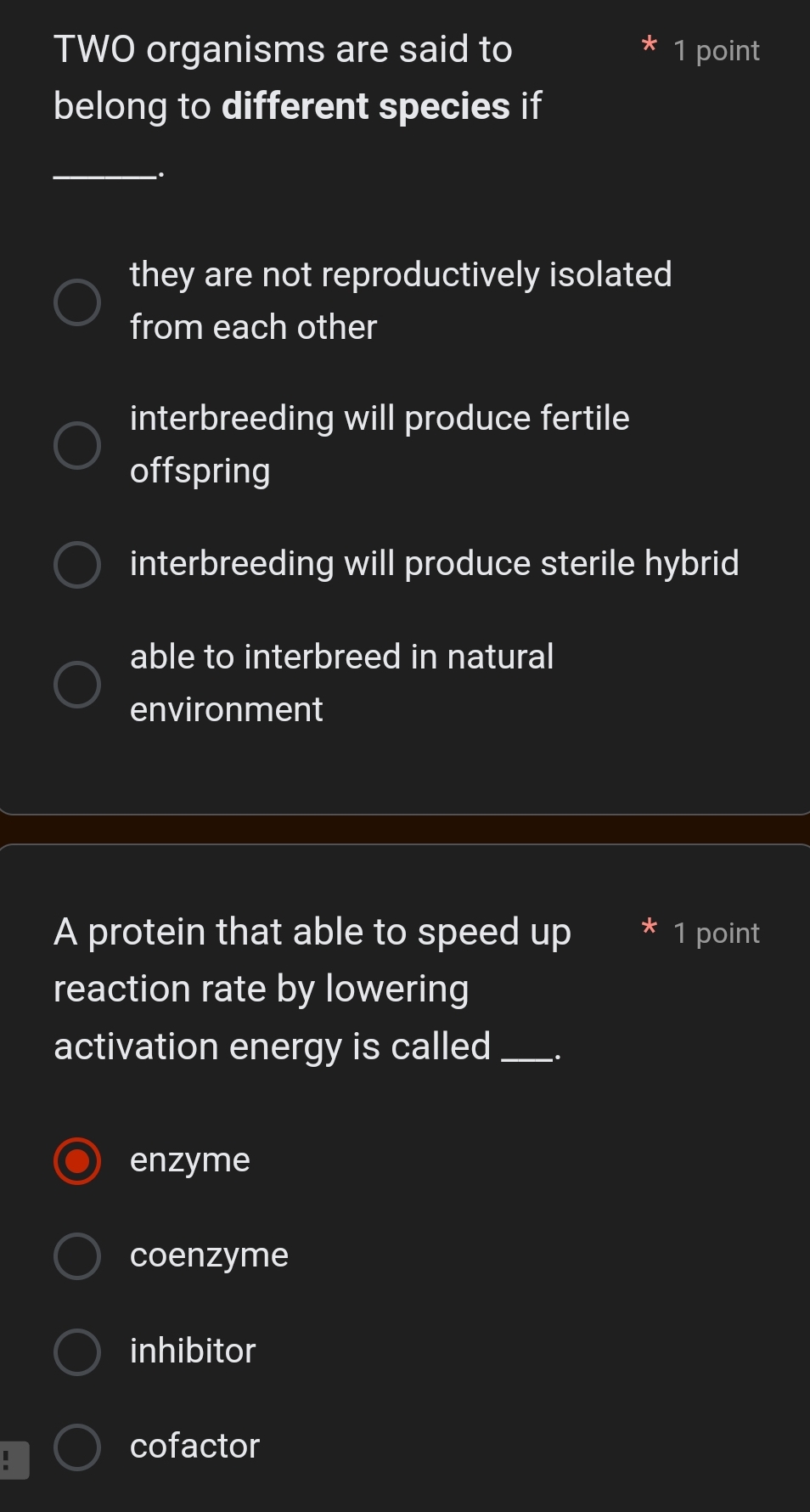This screenshot has height=1512, width=810.
Task: Click '1 point' label on protein question
Action: [x=716, y=932]
